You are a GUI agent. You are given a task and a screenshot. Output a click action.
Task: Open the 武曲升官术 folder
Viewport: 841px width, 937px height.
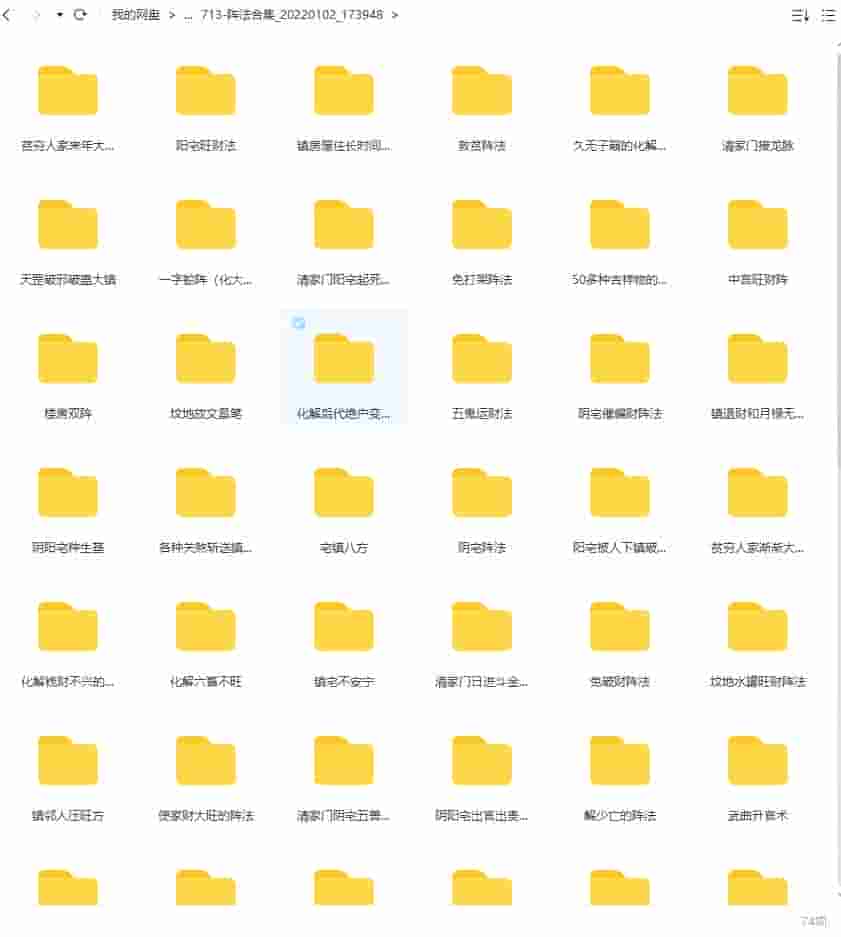(757, 762)
